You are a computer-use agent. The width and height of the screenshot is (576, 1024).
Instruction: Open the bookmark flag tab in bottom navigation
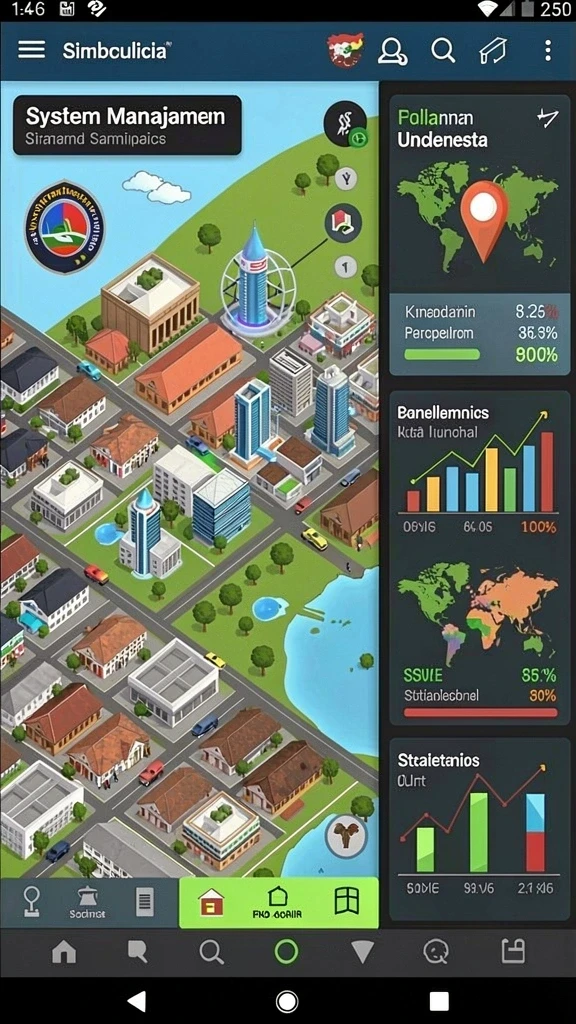click(137, 952)
